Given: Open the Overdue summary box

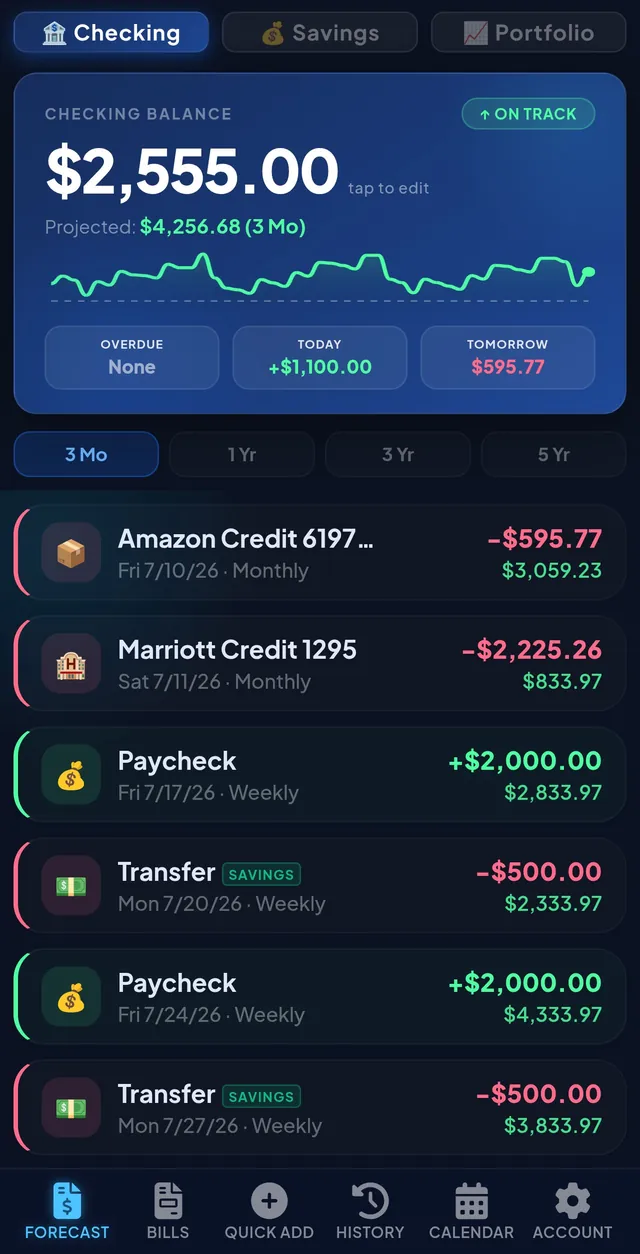Looking at the screenshot, I should click(132, 357).
